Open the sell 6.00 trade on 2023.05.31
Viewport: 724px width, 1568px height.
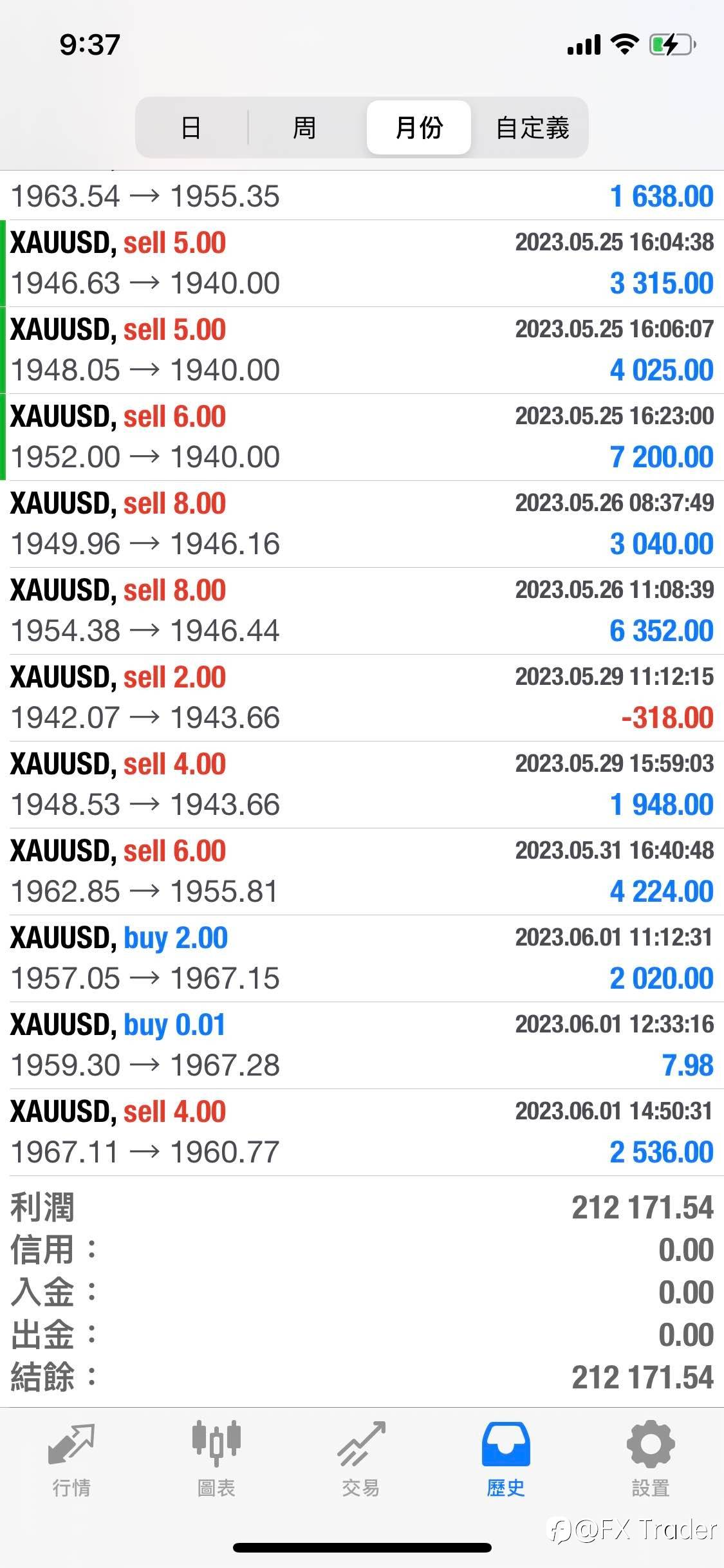(362, 872)
